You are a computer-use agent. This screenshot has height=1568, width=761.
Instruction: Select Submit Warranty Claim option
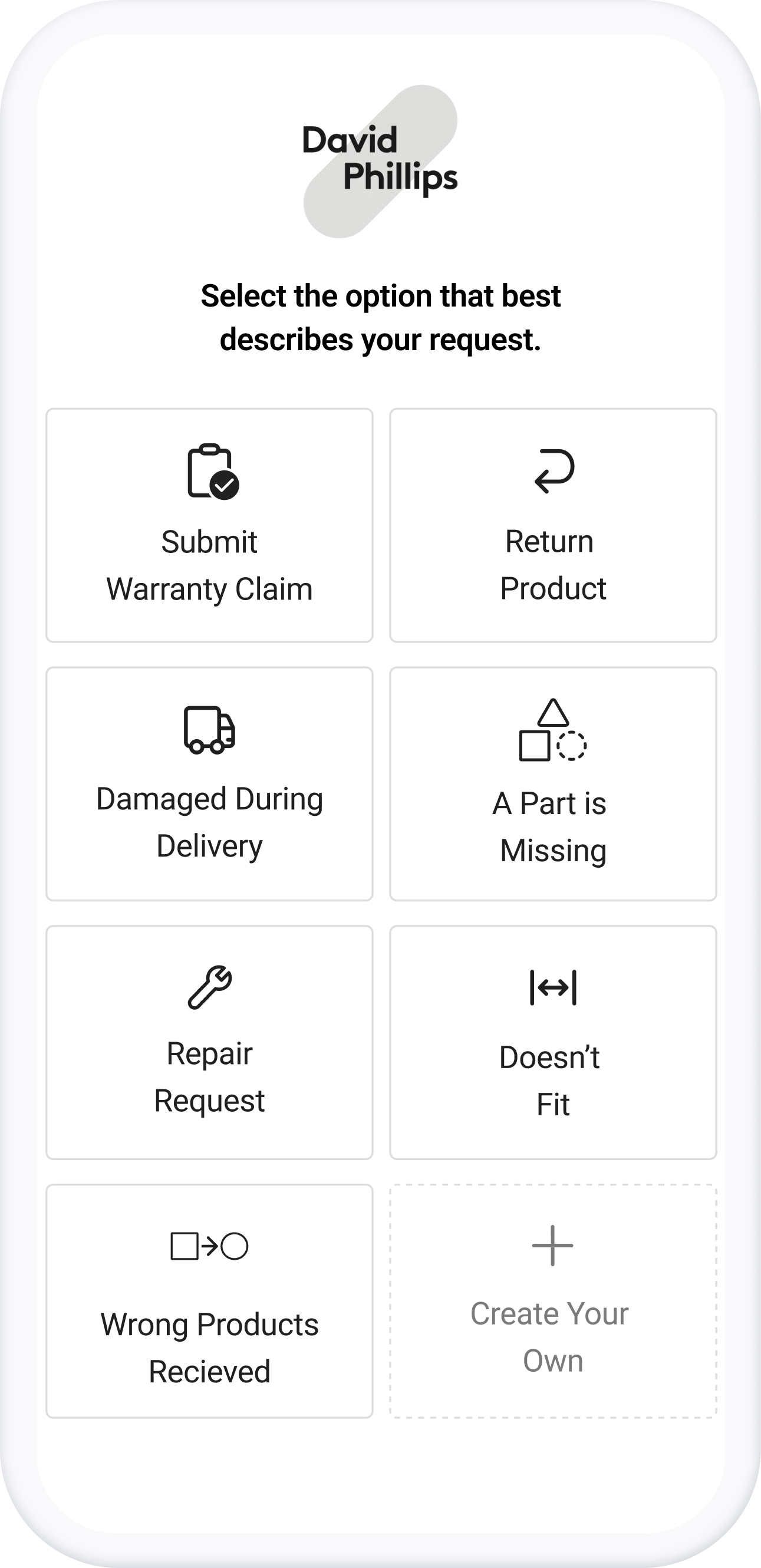209,525
